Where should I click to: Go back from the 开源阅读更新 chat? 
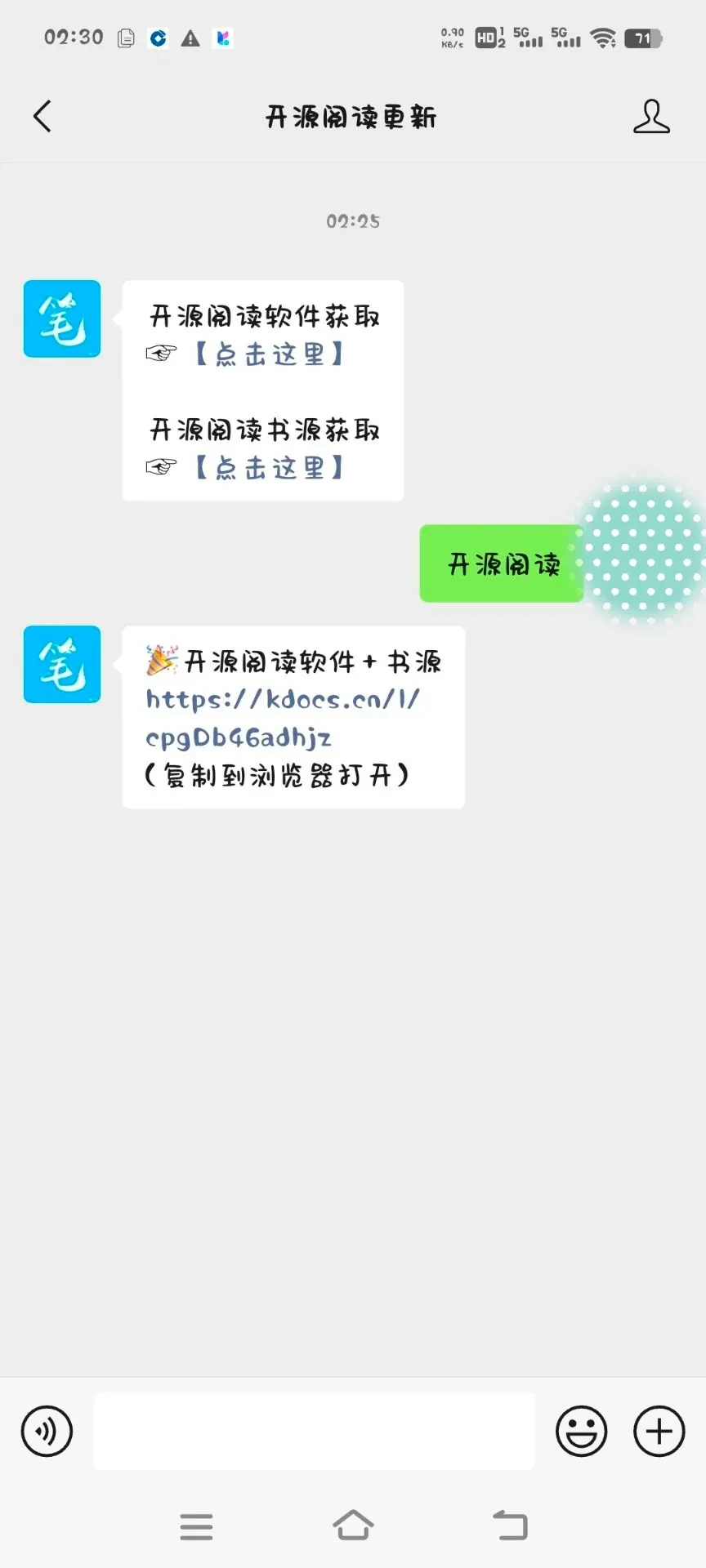point(42,117)
